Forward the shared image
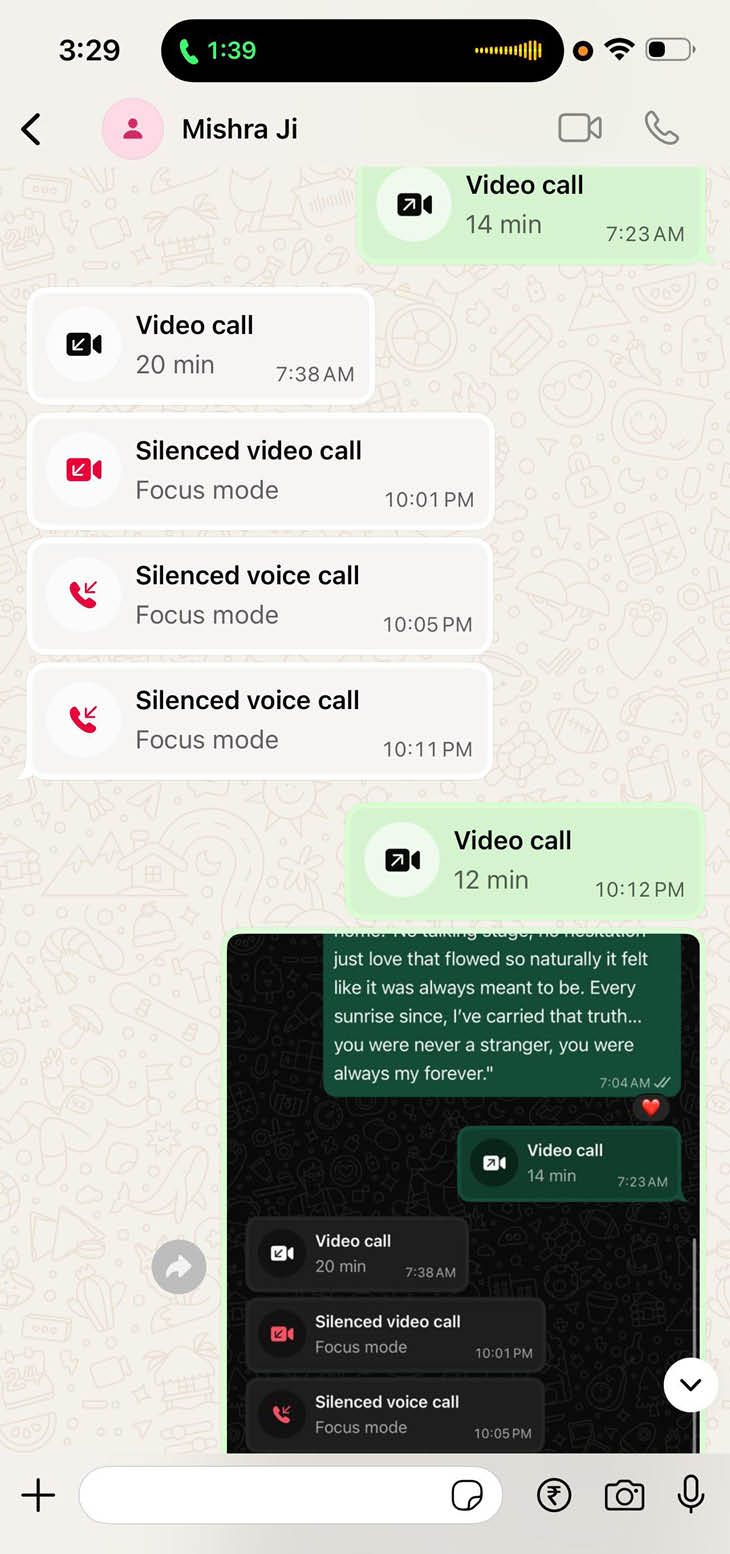730x1554 pixels. [x=179, y=1268]
